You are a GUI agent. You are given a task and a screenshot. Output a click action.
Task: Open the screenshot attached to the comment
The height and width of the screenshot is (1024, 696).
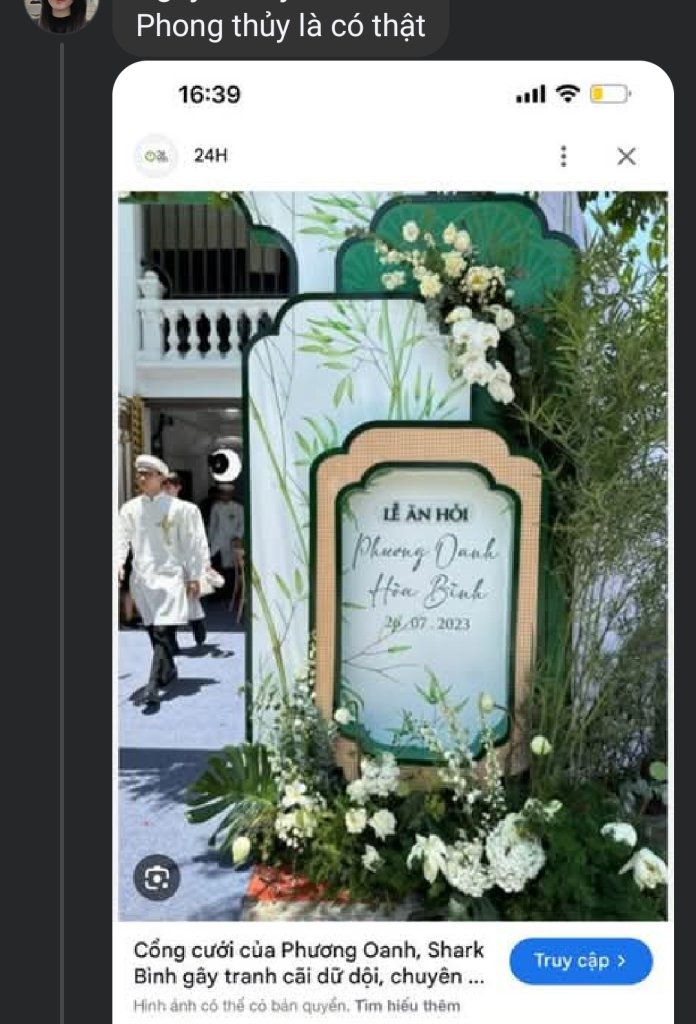(x=392, y=540)
